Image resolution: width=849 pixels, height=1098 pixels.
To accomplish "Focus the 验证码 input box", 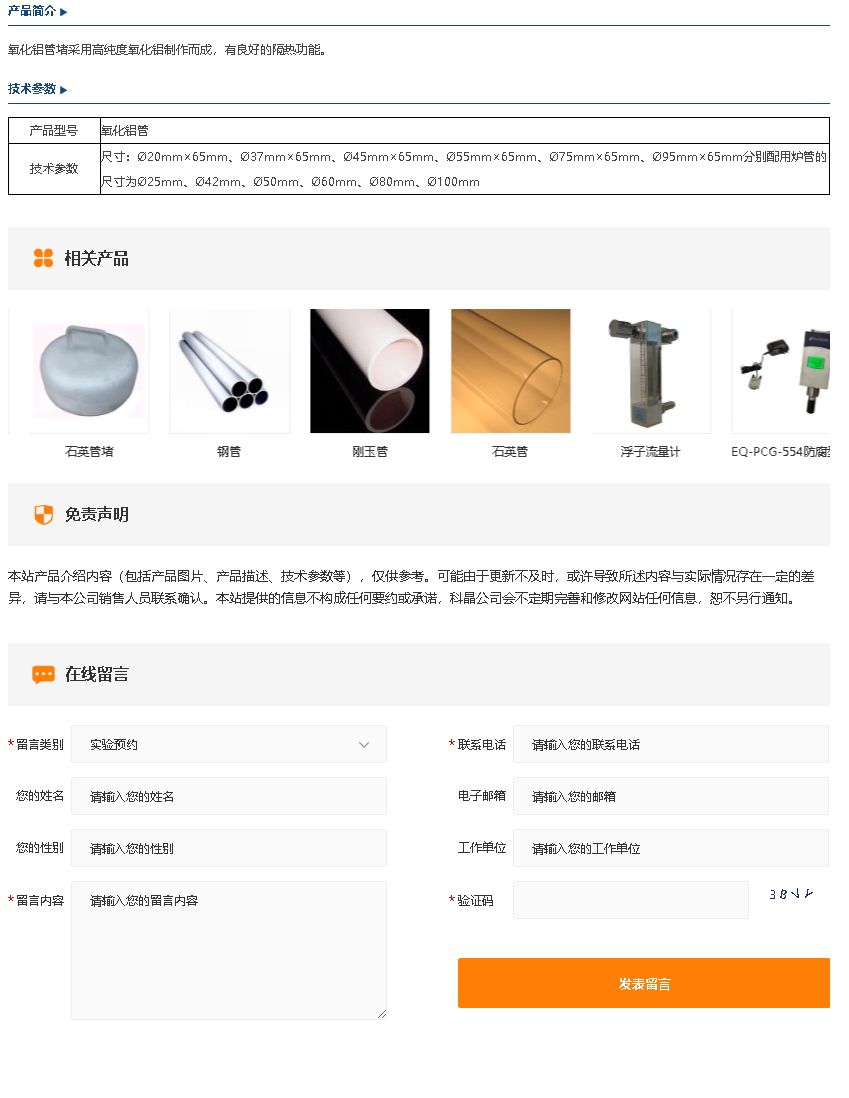I will [x=630, y=900].
